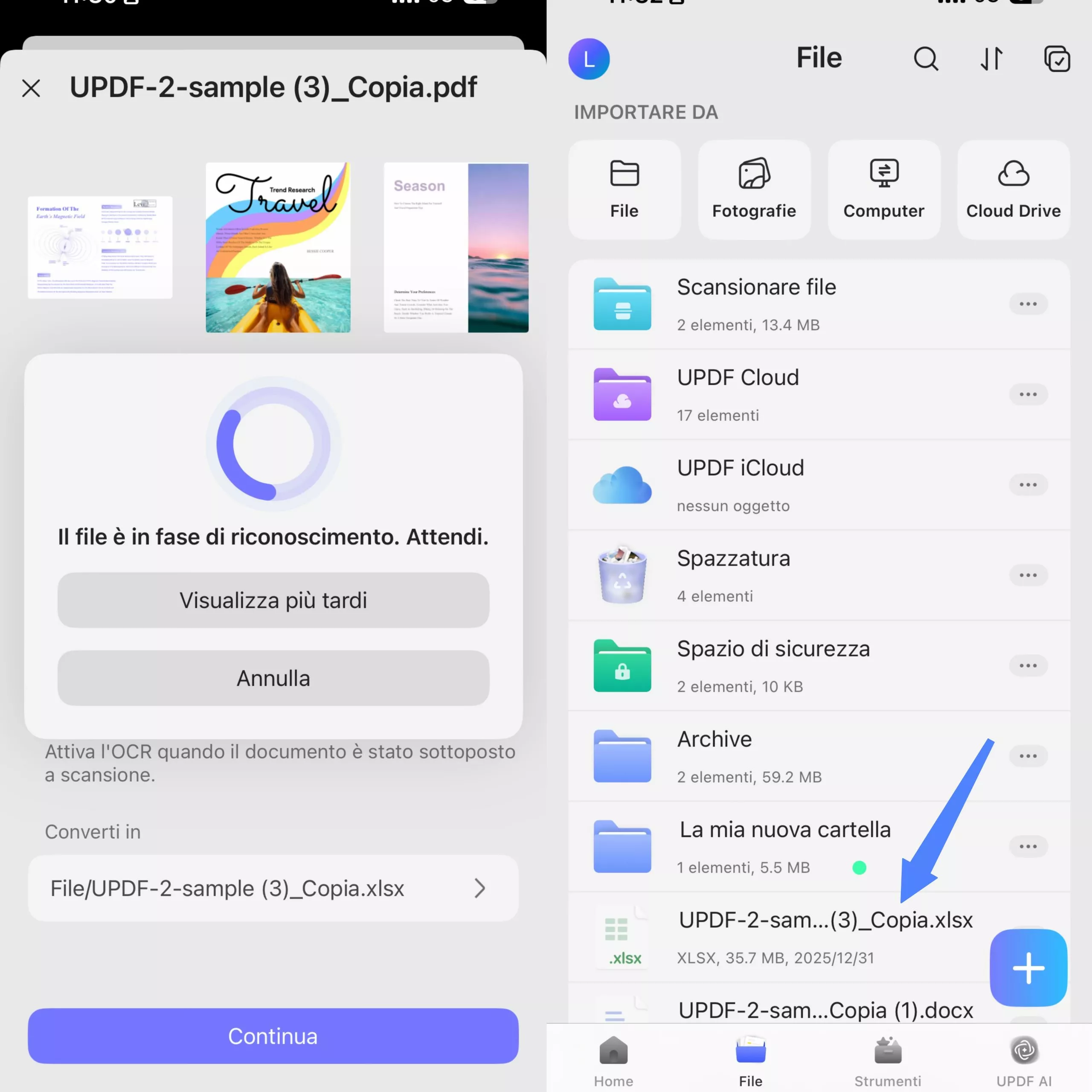
Task: Tap the Continua button
Action: pos(273,1036)
